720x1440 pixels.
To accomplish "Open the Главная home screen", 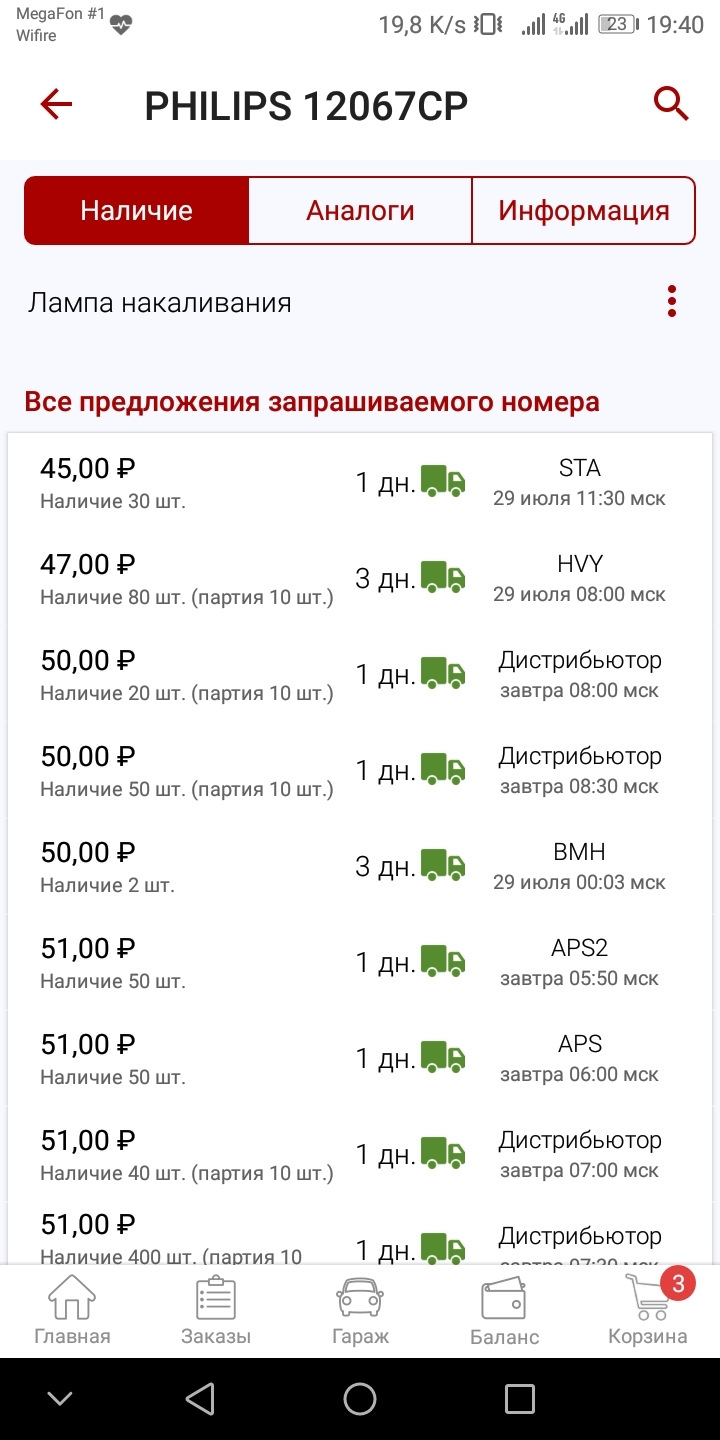I will point(71,1310).
